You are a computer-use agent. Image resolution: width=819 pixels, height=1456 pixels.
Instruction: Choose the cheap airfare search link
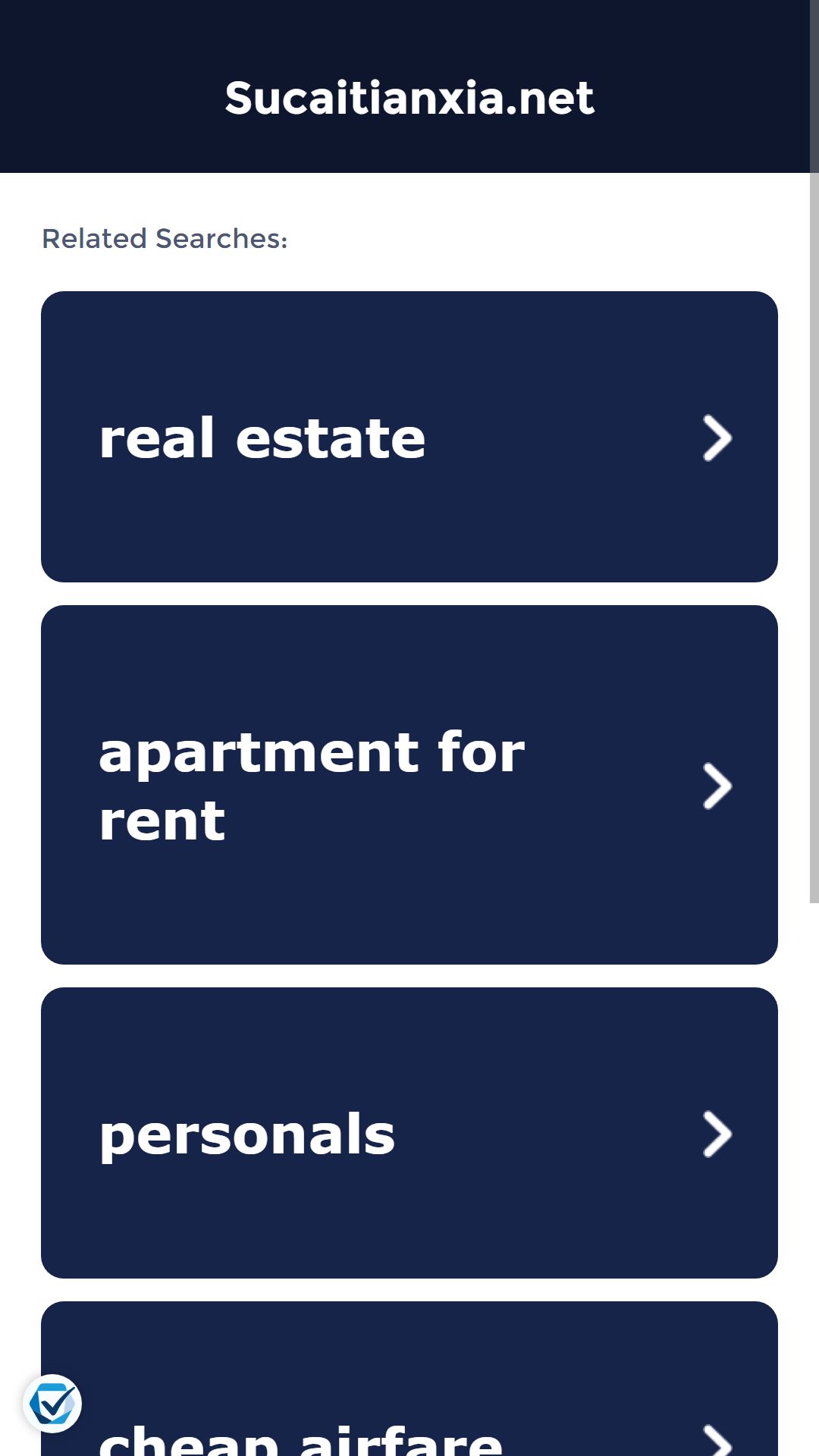click(x=409, y=1379)
